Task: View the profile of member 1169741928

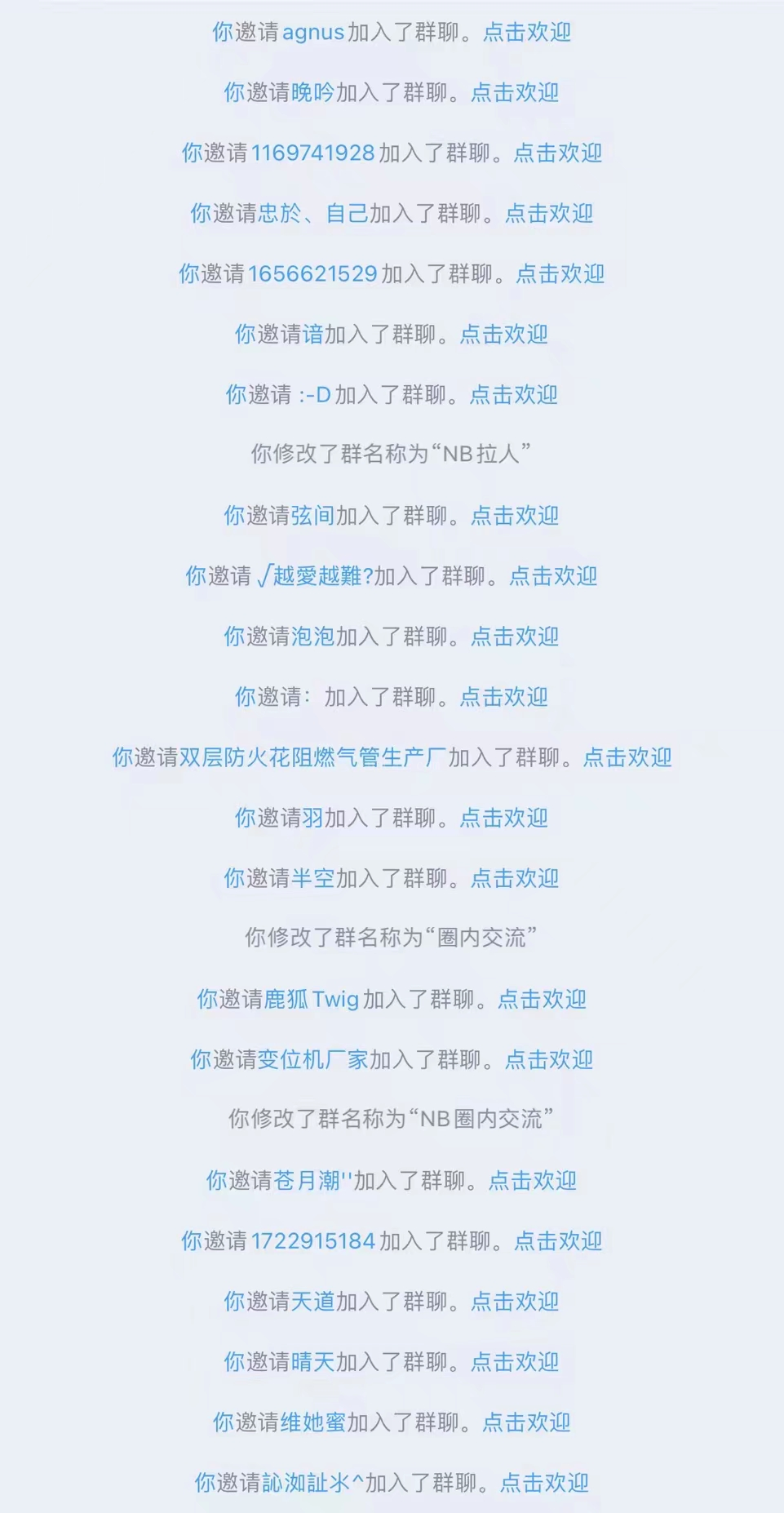Action: click(x=312, y=153)
